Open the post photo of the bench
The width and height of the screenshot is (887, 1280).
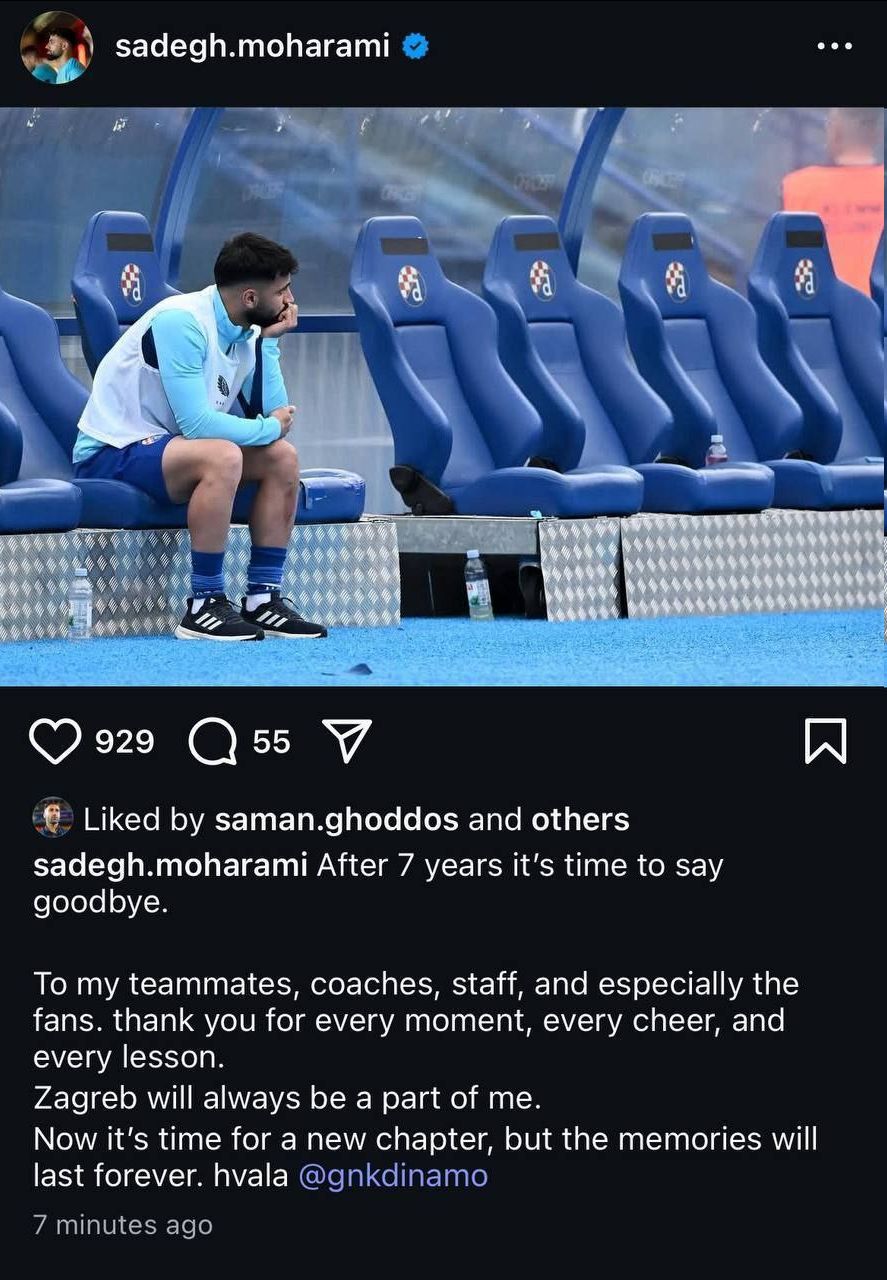pos(443,396)
